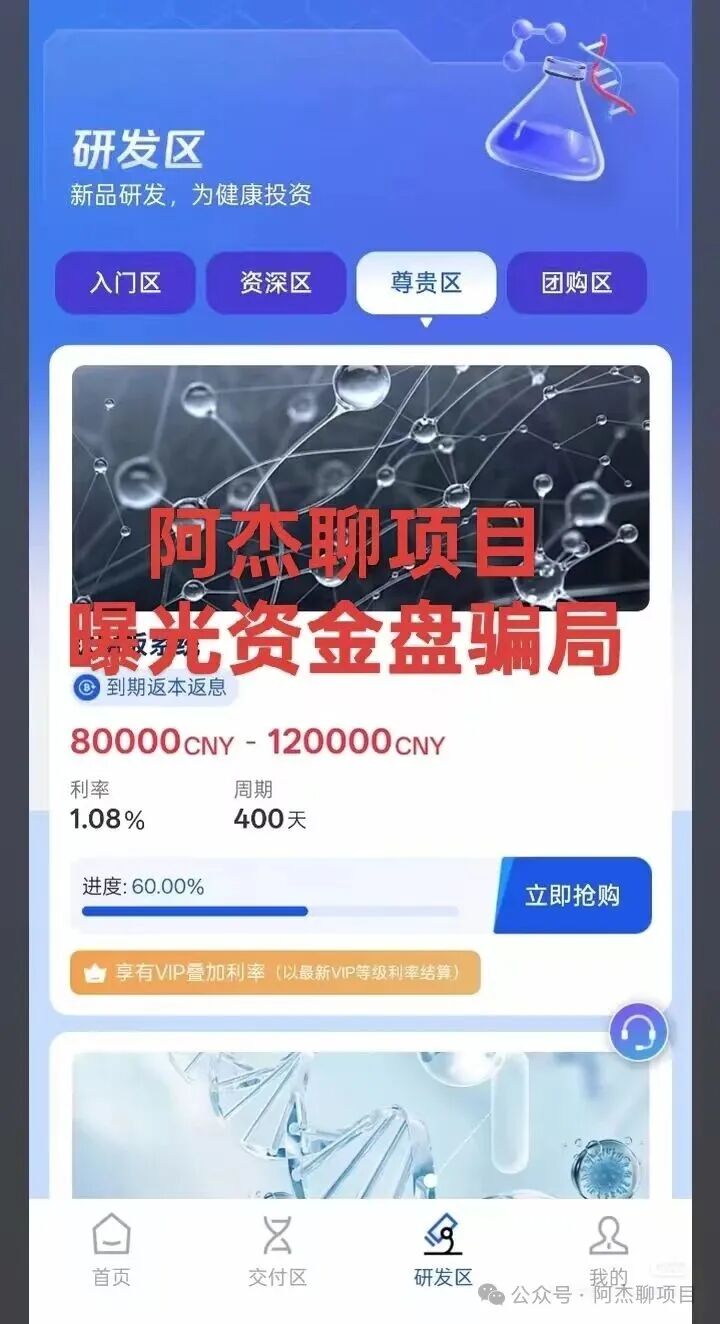Screen dimensions: 720x1324
Task: Open the customer service headset icon
Action: (638, 1032)
